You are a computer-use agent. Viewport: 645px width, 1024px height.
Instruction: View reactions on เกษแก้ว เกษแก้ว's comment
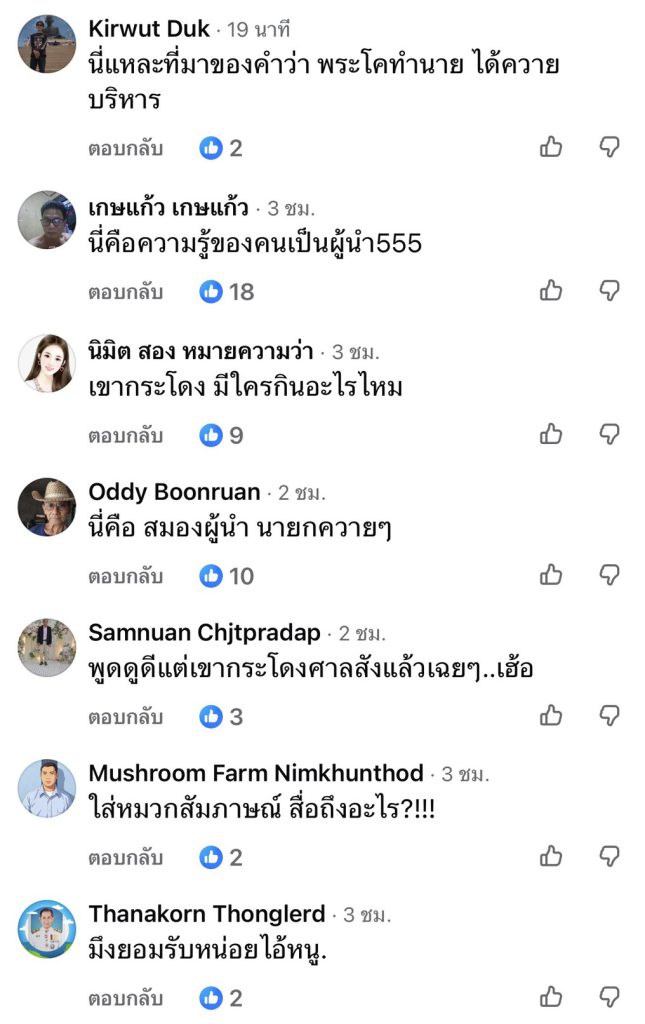(227, 292)
